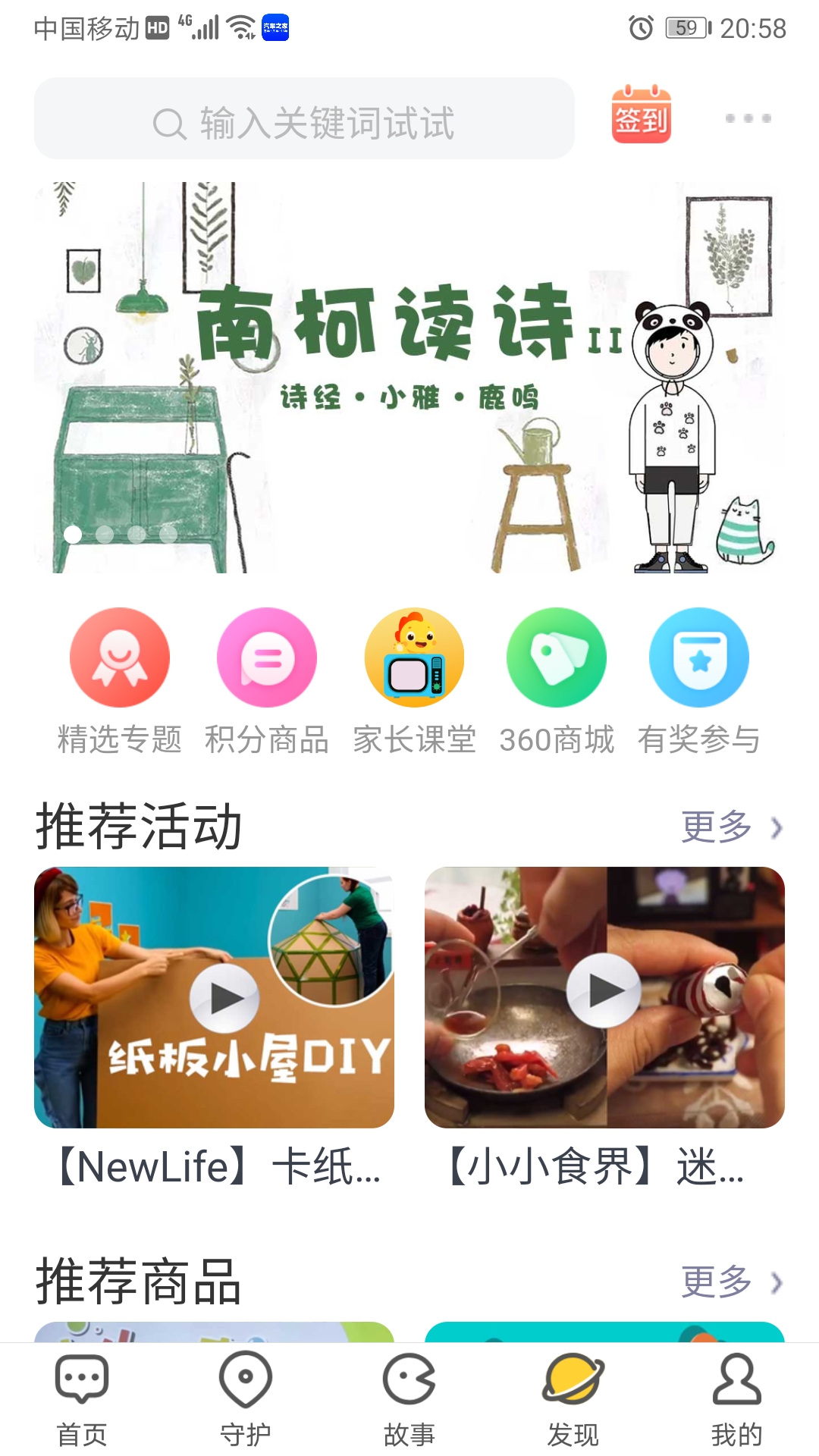Screen dimensions: 819x1456
Task: Switch to the 故事 stories tab
Action: pyautogui.click(x=409, y=1400)
